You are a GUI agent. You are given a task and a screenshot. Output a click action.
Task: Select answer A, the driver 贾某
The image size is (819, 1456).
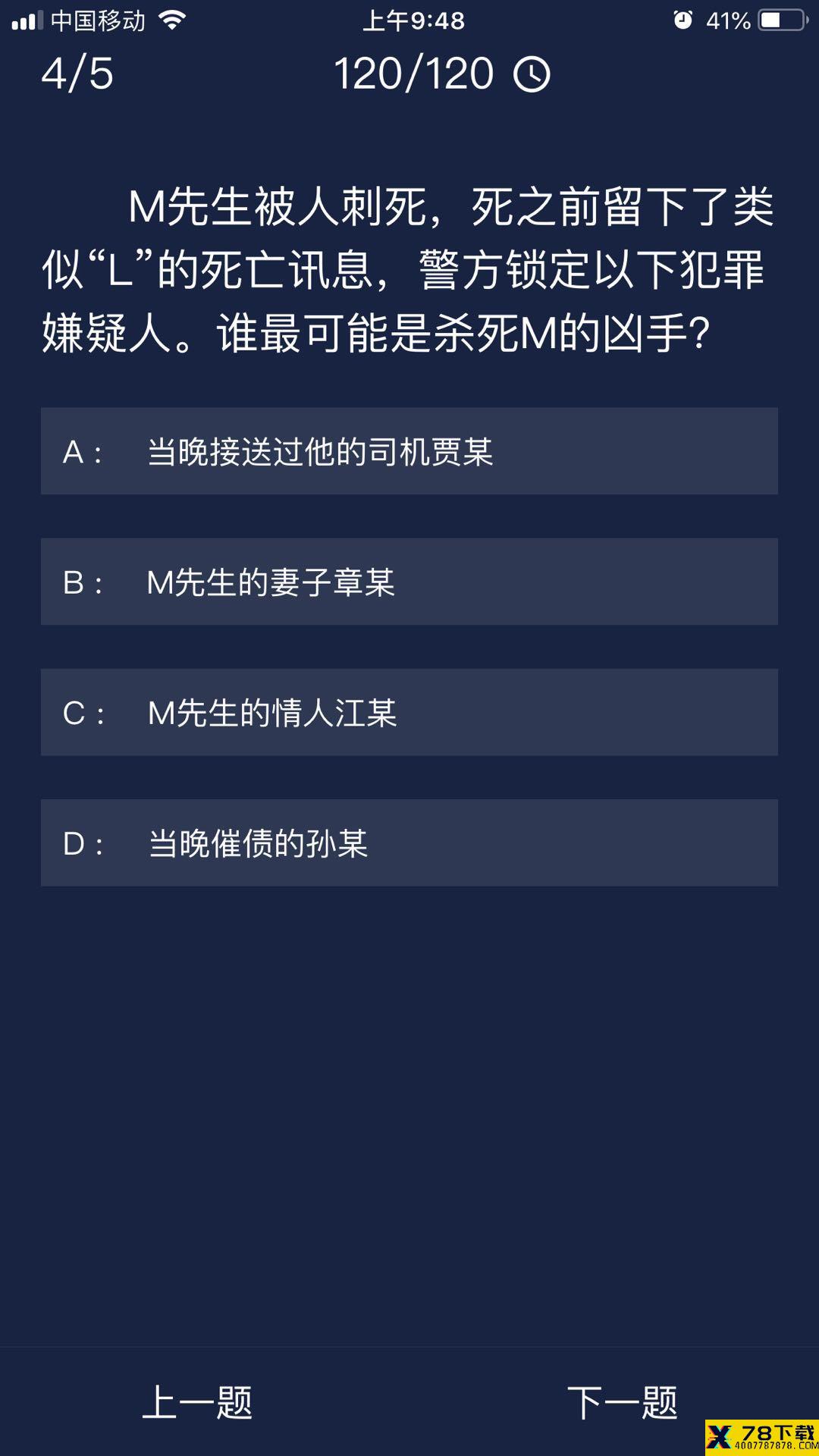click(409, 451)
